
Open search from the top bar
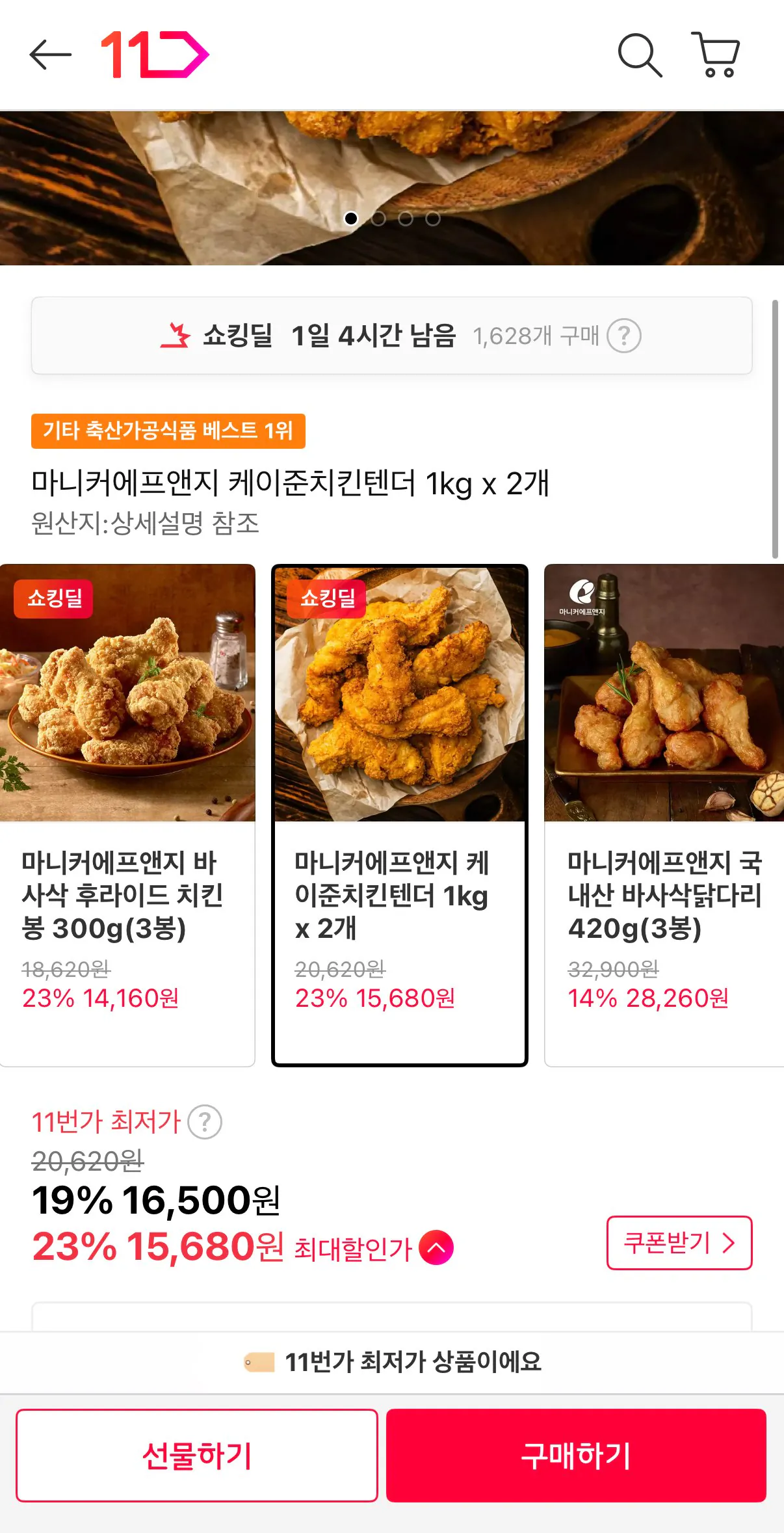click(x=641, y=55)
